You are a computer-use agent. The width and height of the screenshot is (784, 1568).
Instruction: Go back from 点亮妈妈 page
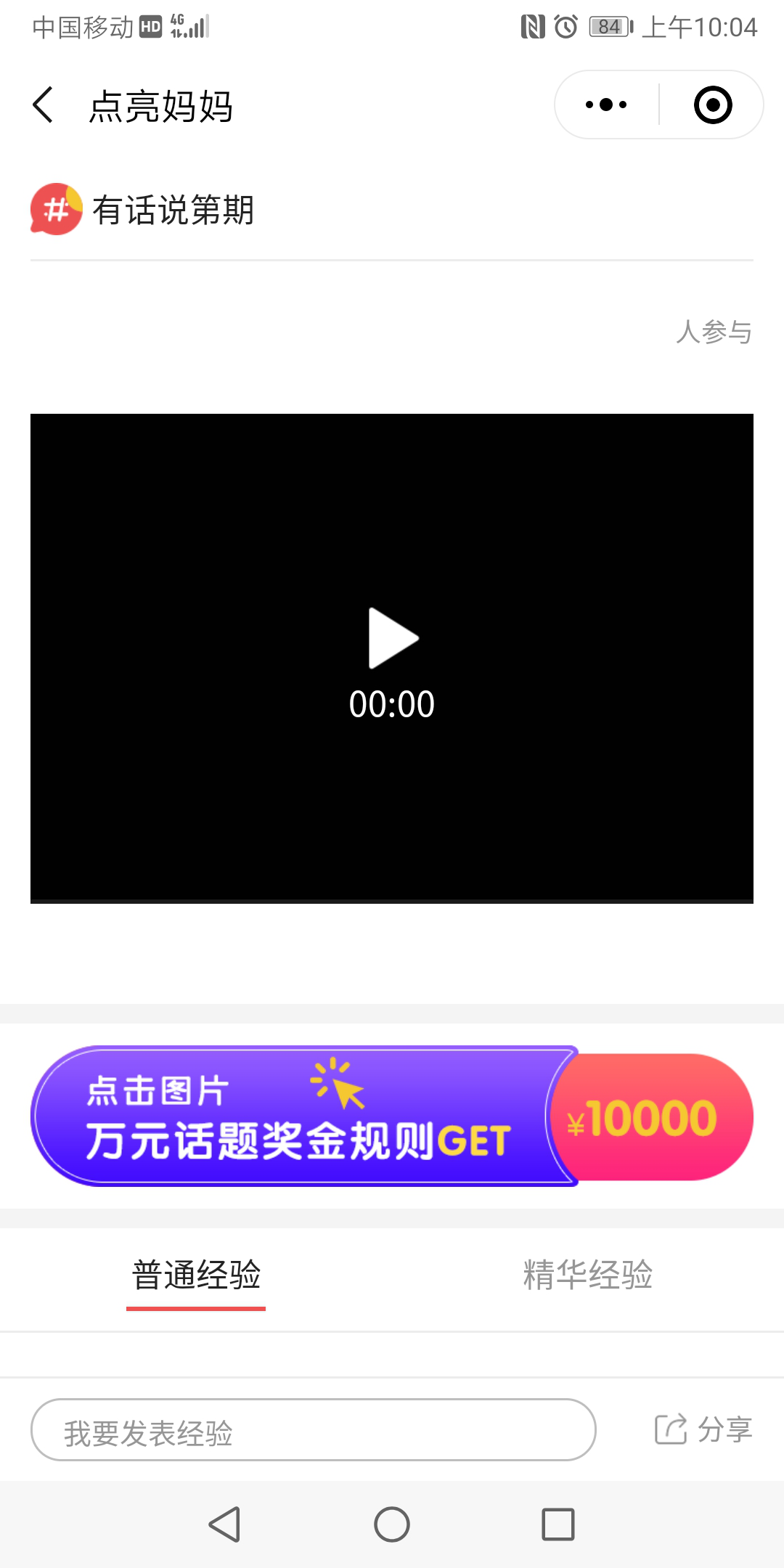click(44, 105)
